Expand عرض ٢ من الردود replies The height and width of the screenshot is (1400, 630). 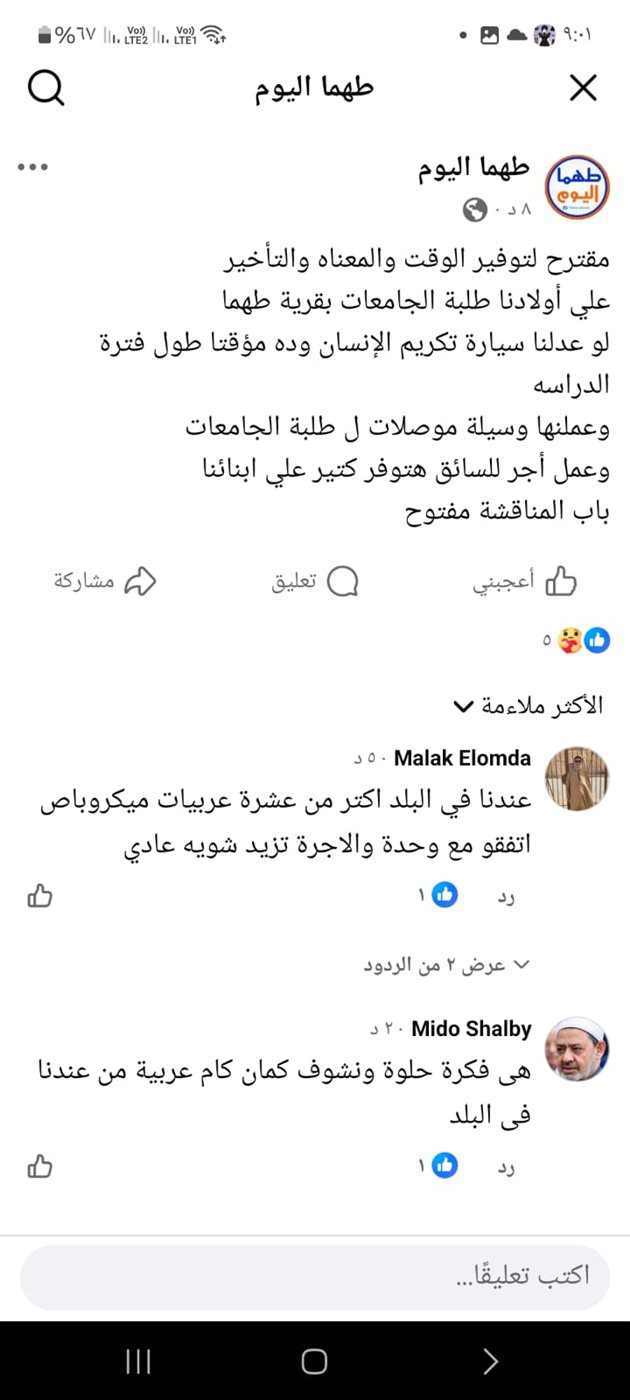tap(448, 965)
